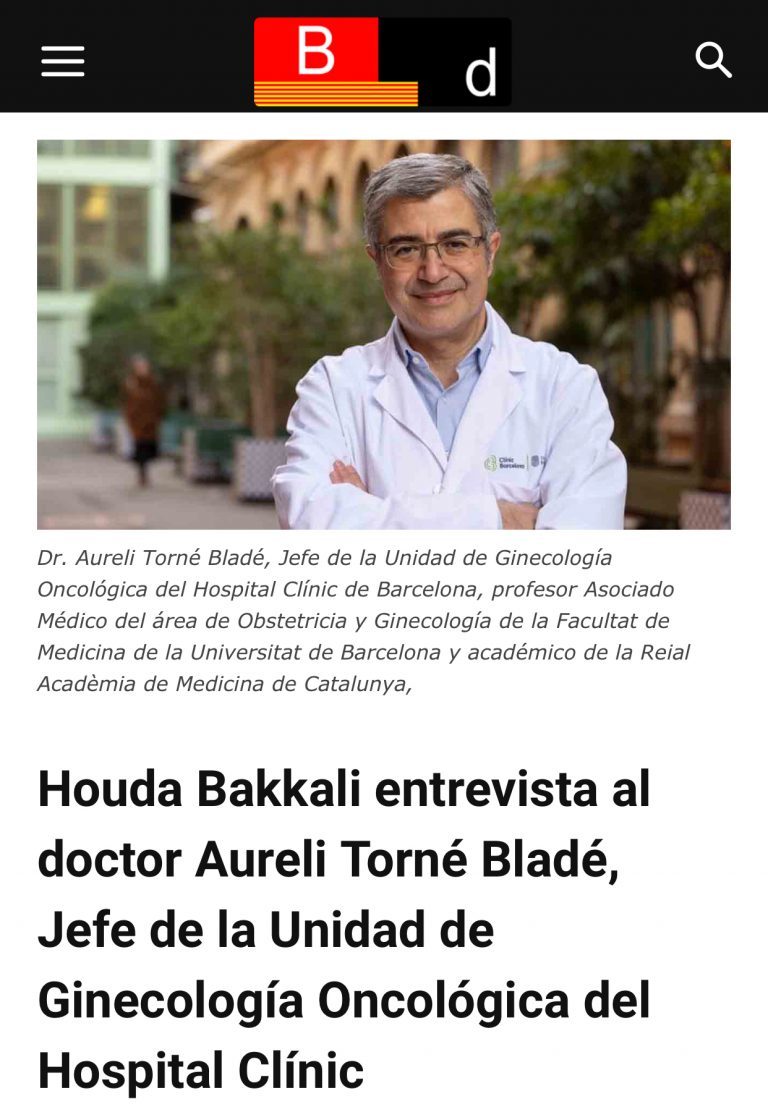Tap the Bd site logo in header
768x1112 pixels.
tap(382, 62)
